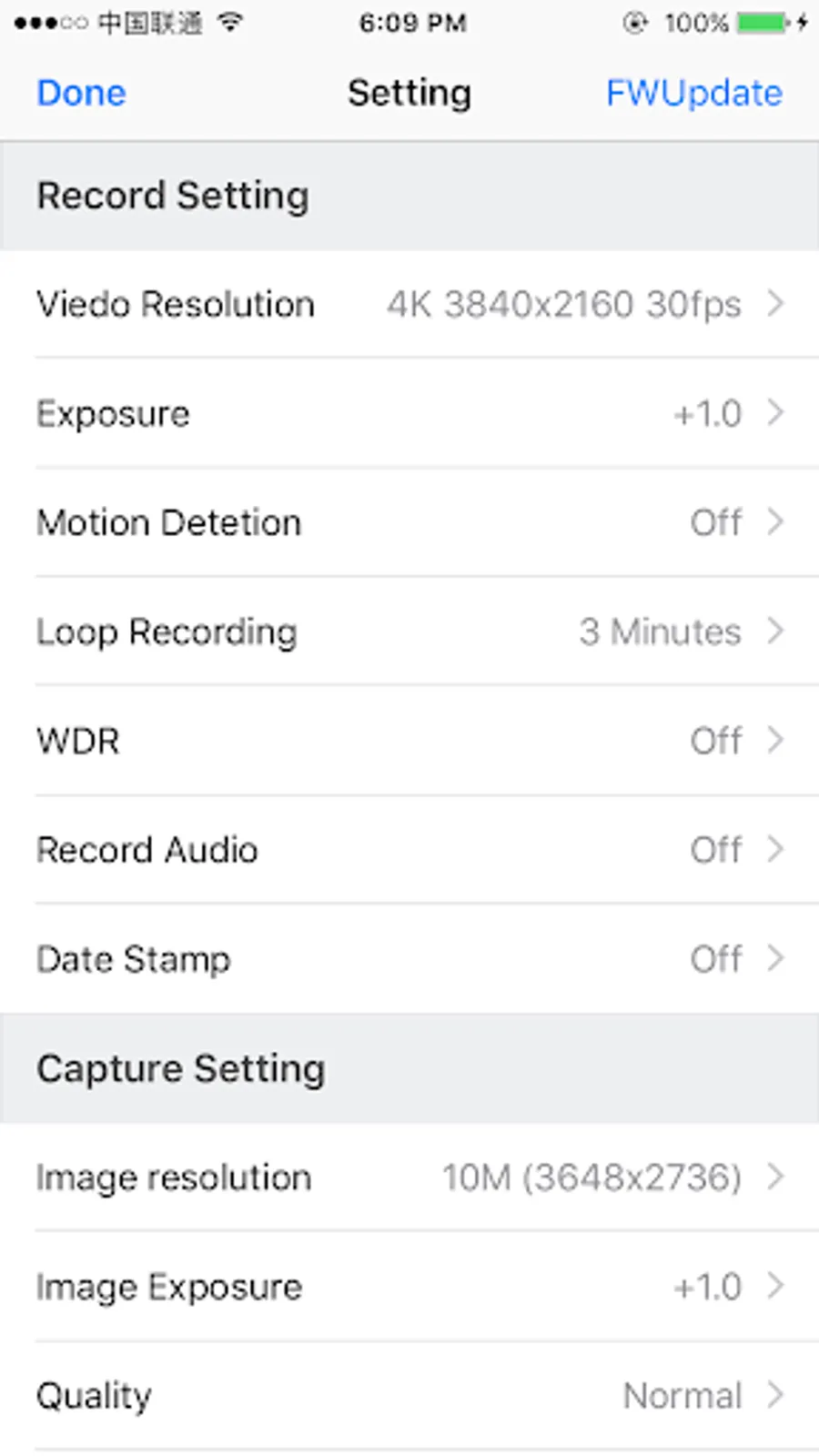Image resolution: width=819 pixels, height=1456 pixels.
Task: Open the WDR setting
Action: point(409,741)
